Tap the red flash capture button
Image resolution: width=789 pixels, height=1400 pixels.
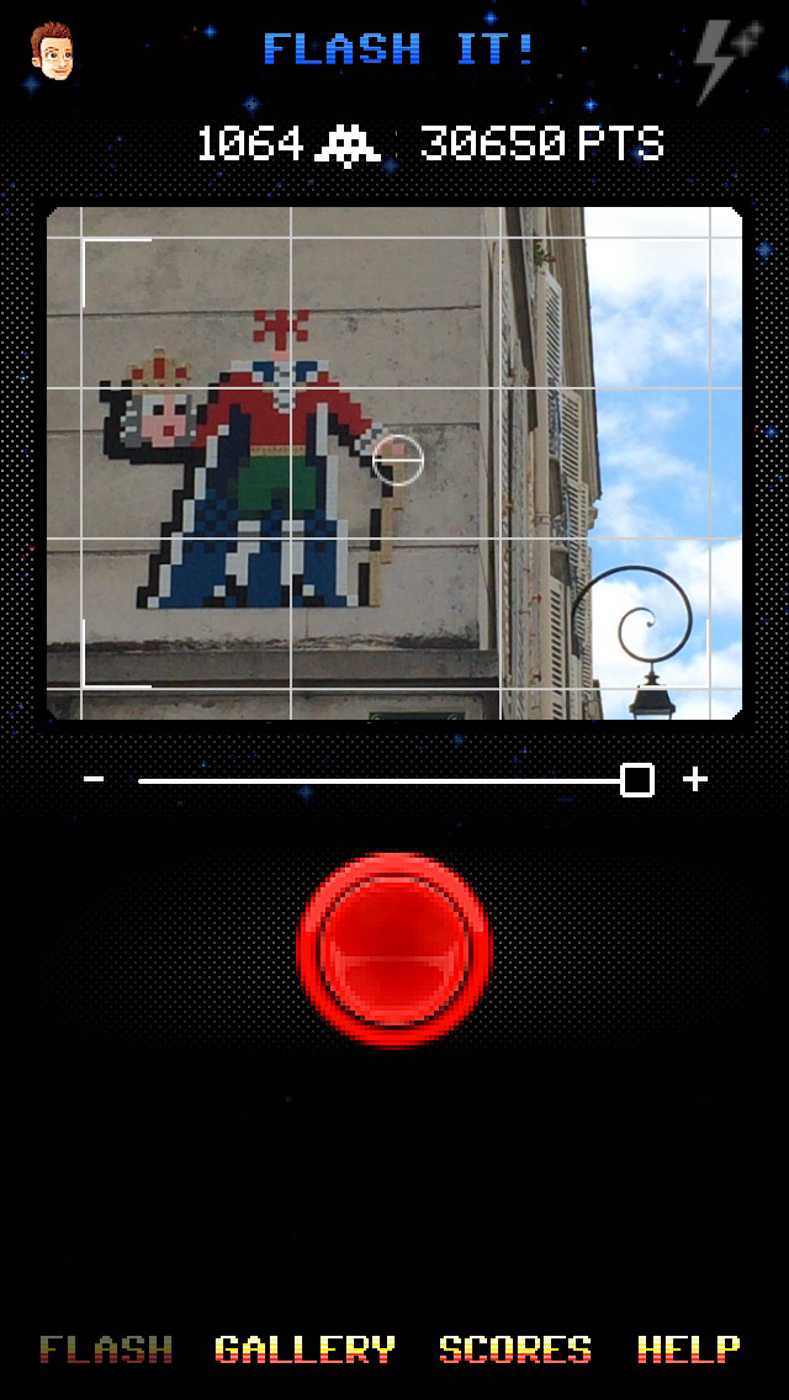(394, 949)
